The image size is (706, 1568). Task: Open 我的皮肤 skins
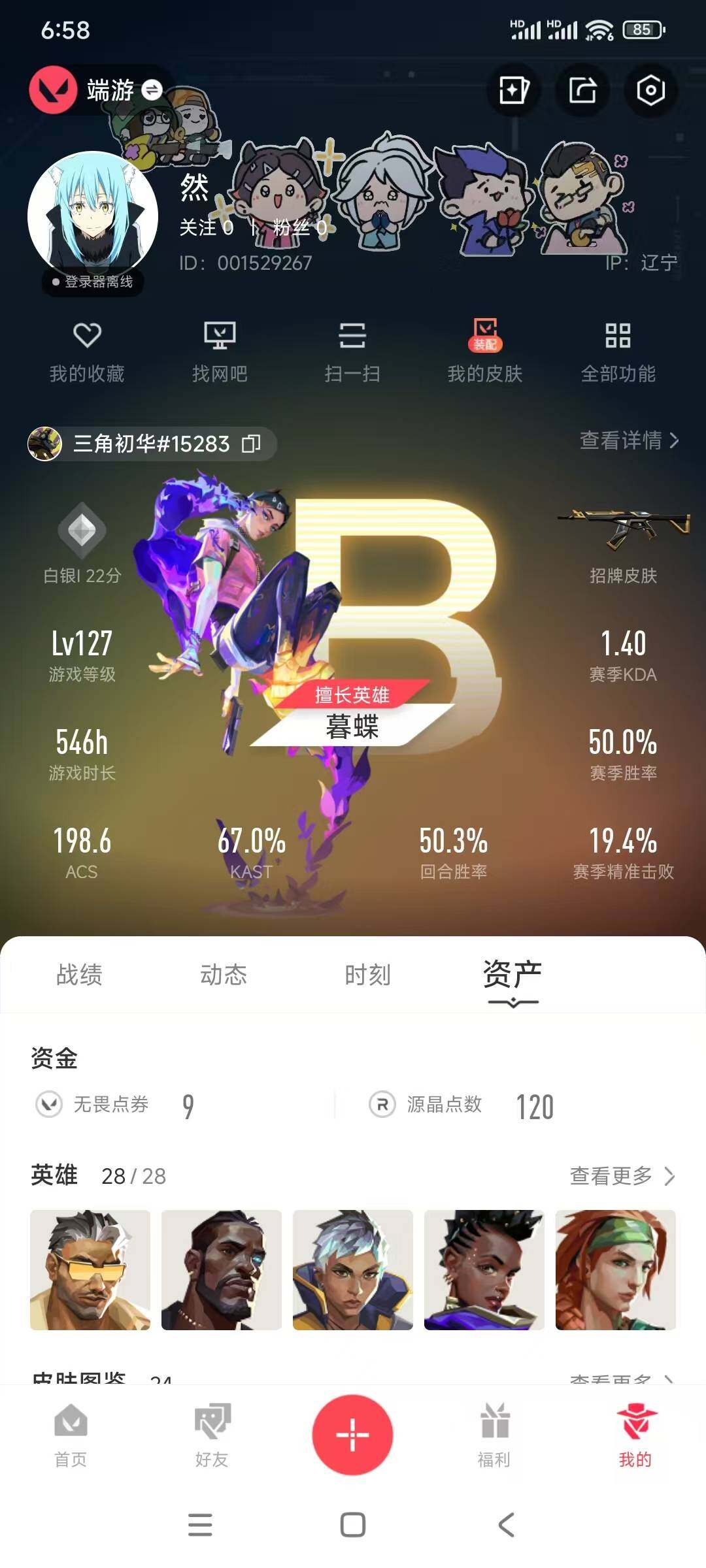tap(485, 351)
